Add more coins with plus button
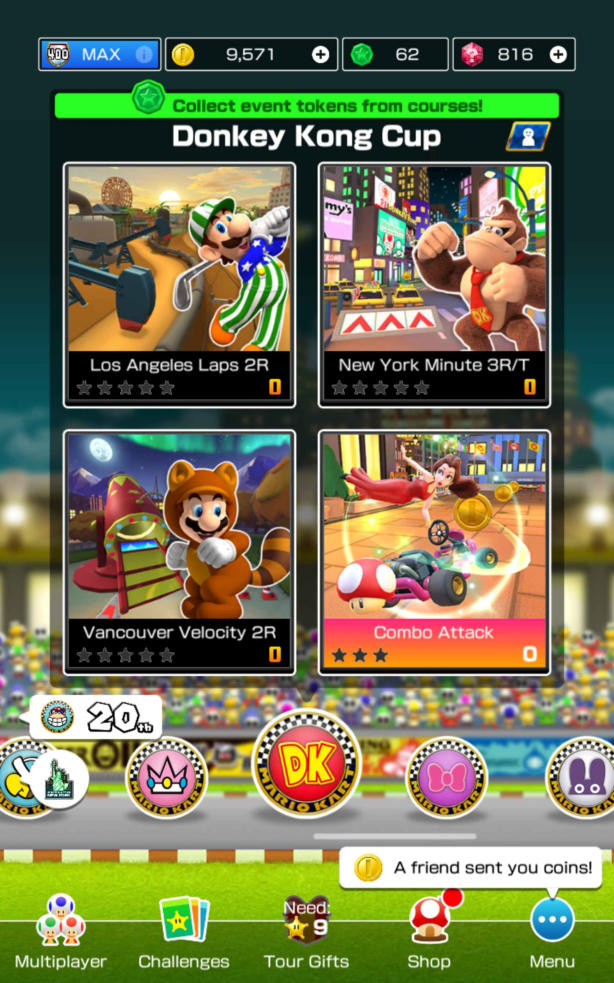 [320, 55]
